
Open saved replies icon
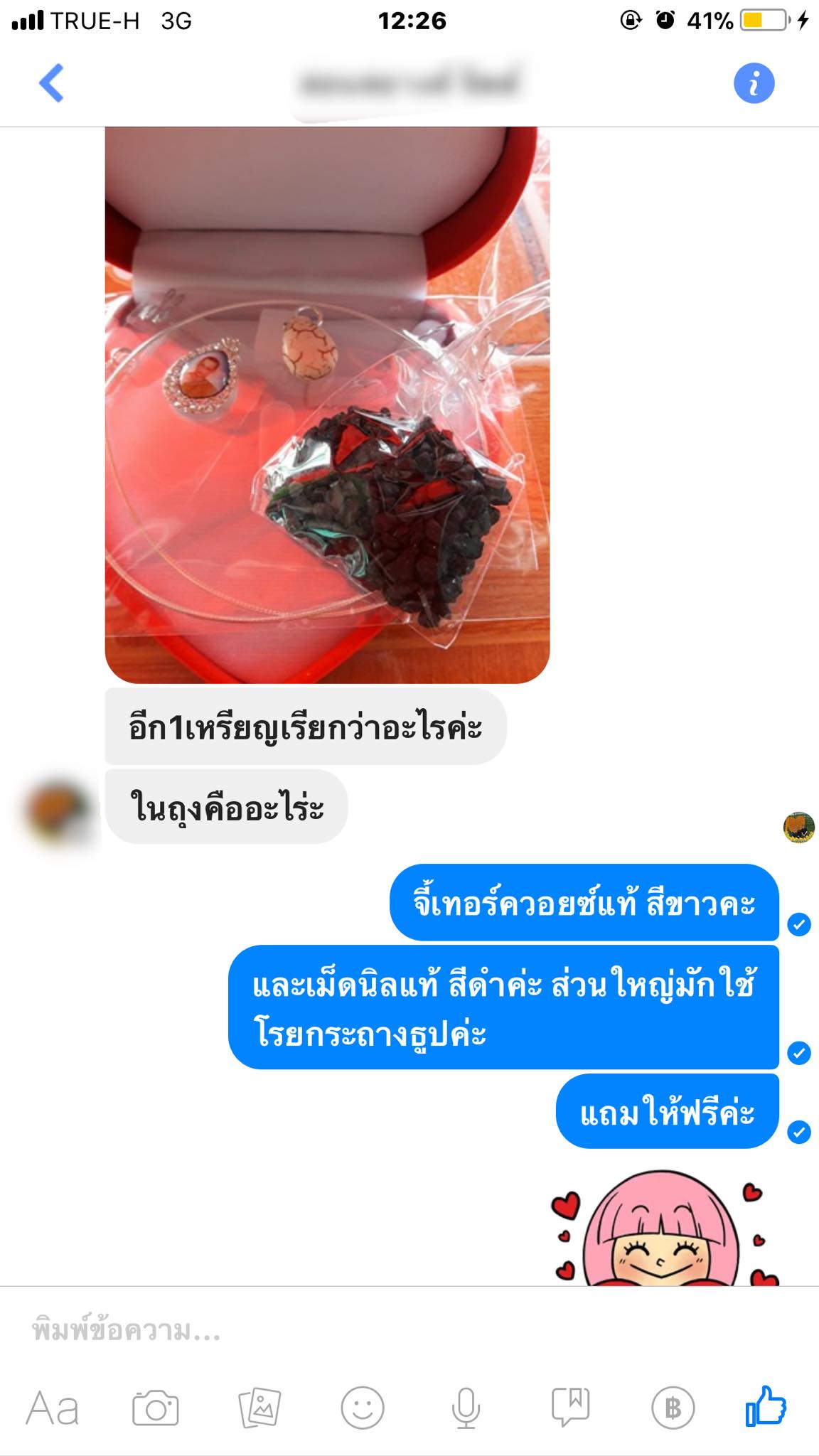click(570, 1408)
